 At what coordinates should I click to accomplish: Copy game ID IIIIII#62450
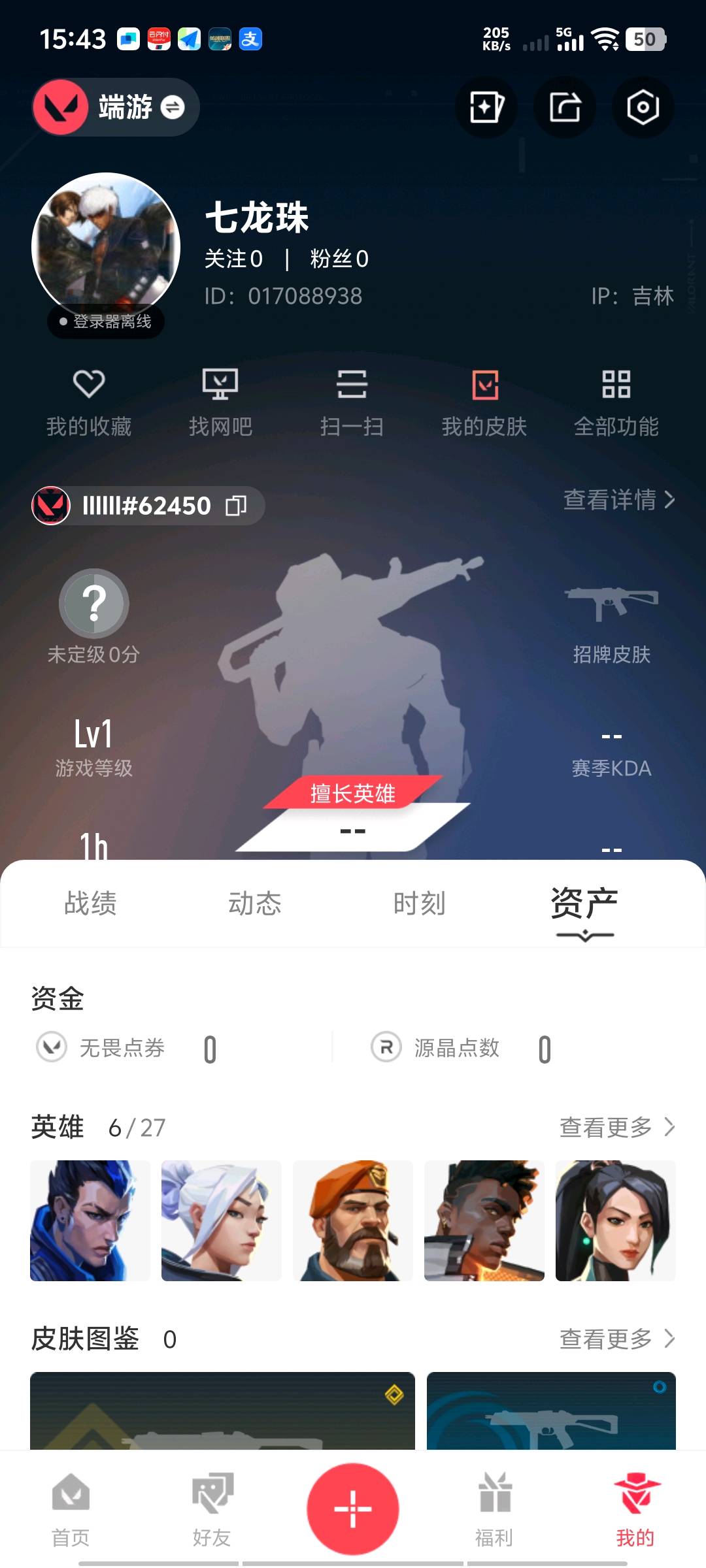pyautogui.click(x=236, y=506)
